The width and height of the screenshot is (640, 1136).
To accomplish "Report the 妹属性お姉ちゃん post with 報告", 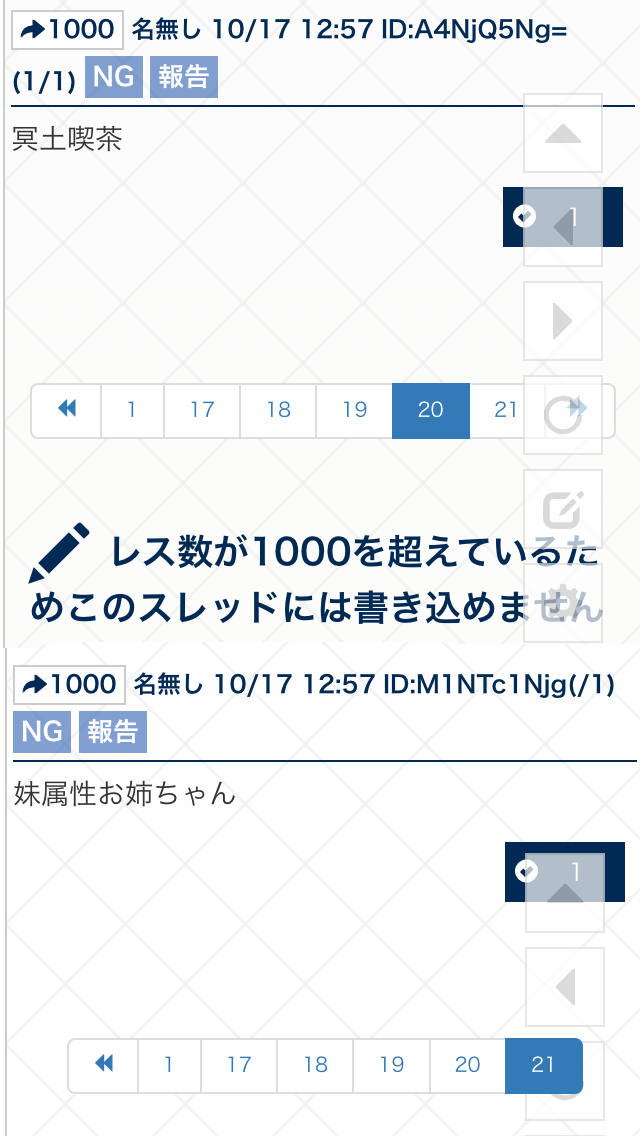I will coord(113,732).
